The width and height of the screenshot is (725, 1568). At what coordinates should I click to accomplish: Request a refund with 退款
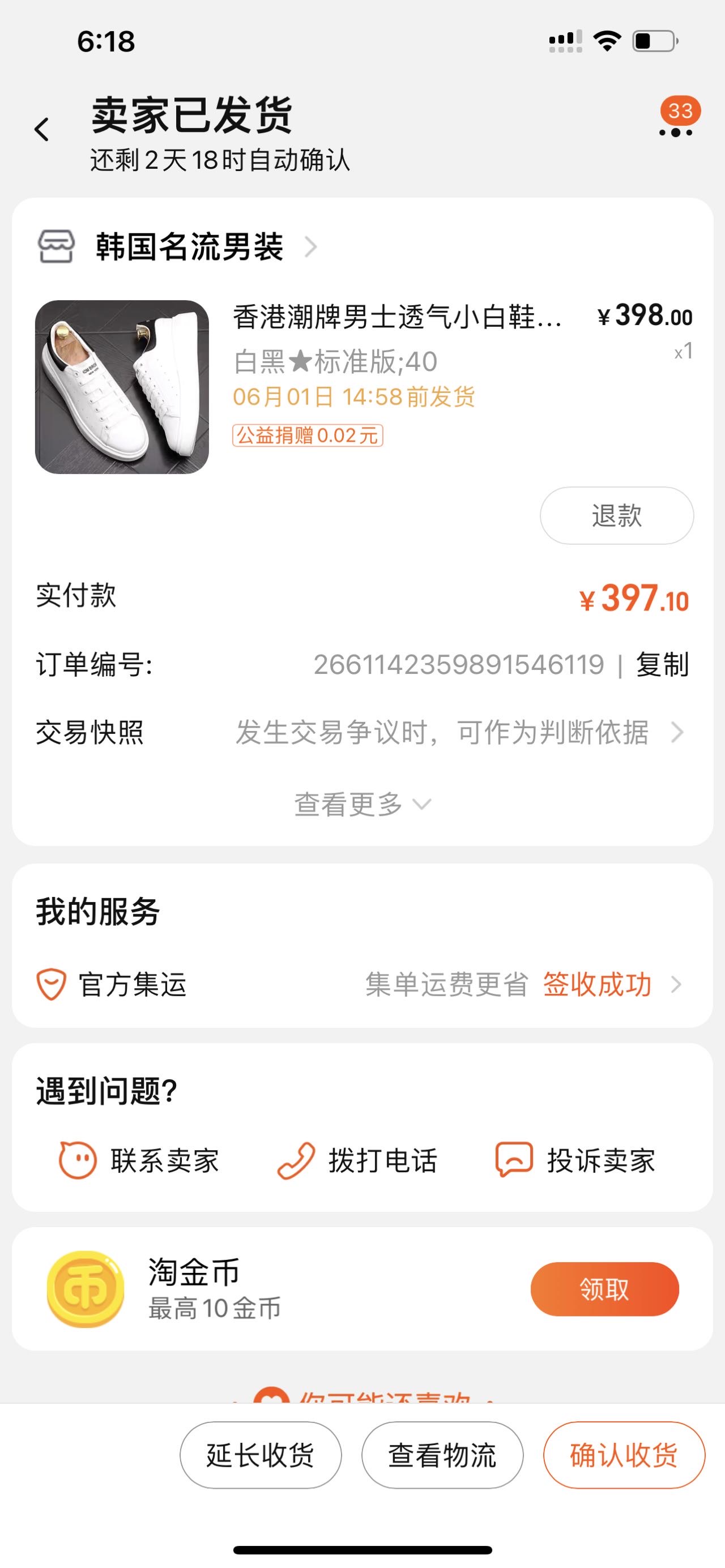616,515
